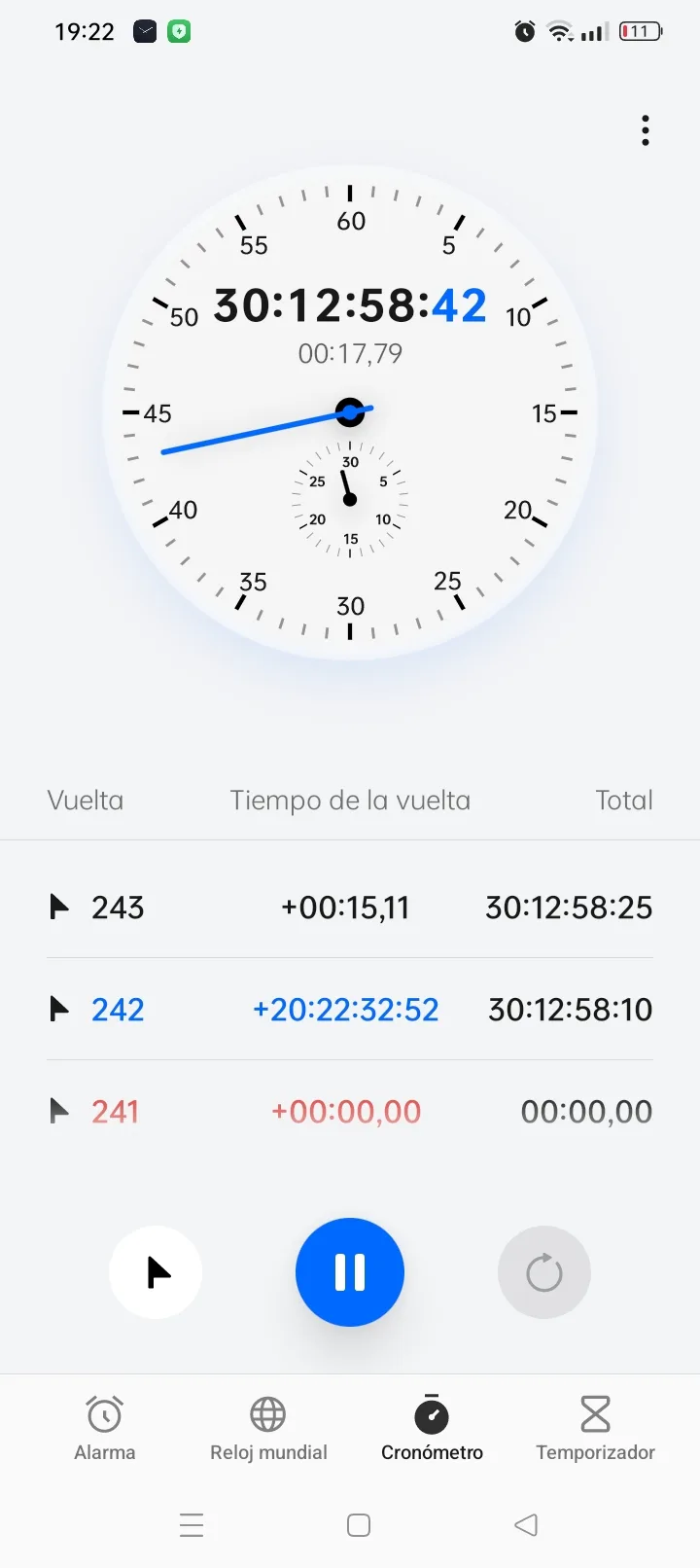700x1568 pixels.
Task: Open the Reloj mundial tab
Action: coord(268,1428)
